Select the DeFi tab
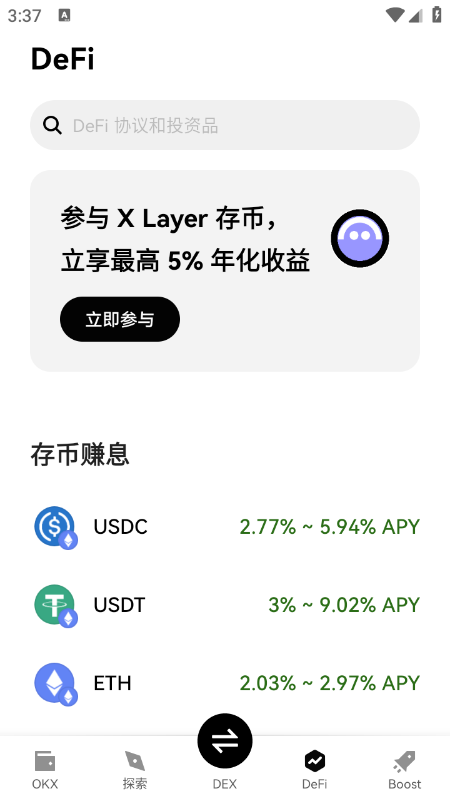Screen dimensions: 450x801 (315, 769)
